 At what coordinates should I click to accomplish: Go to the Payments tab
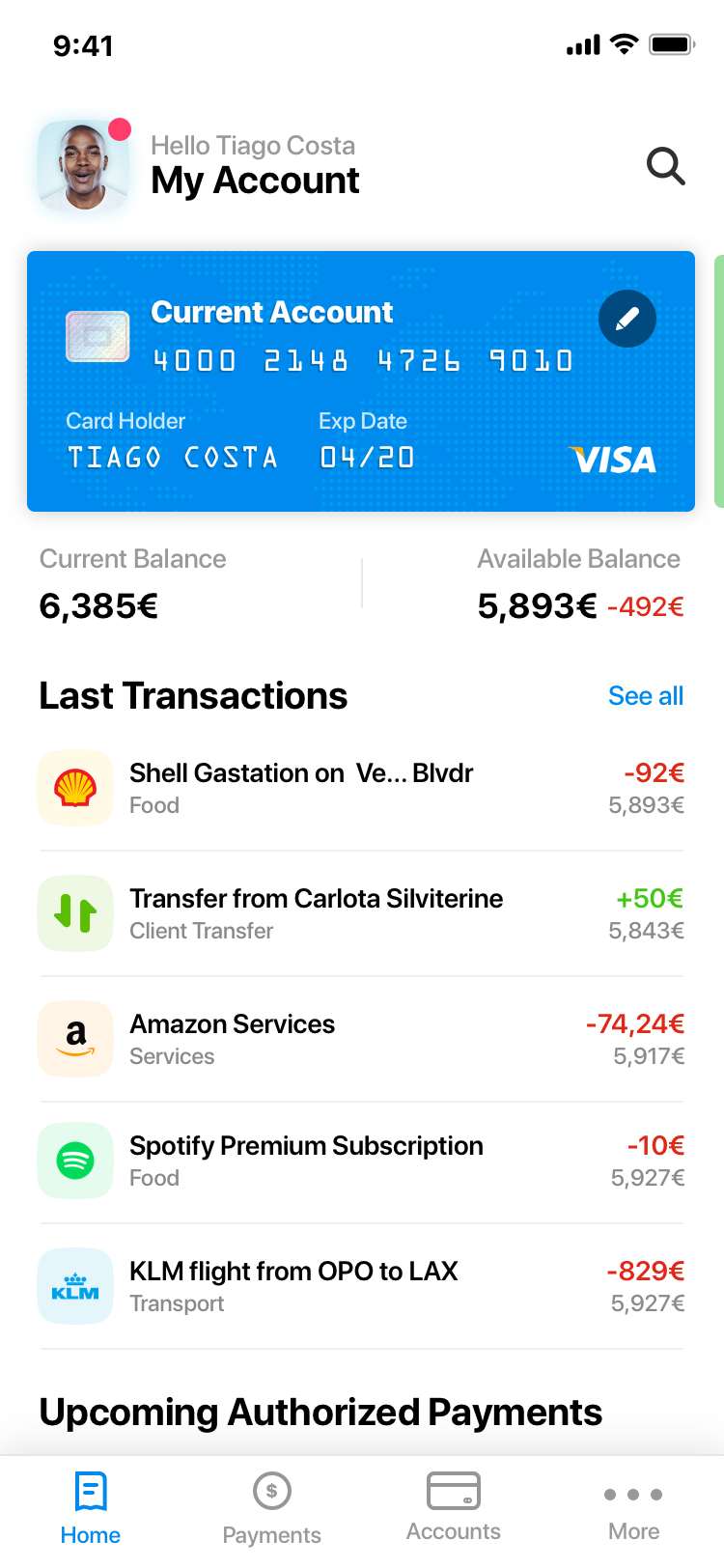[271, 1508]
